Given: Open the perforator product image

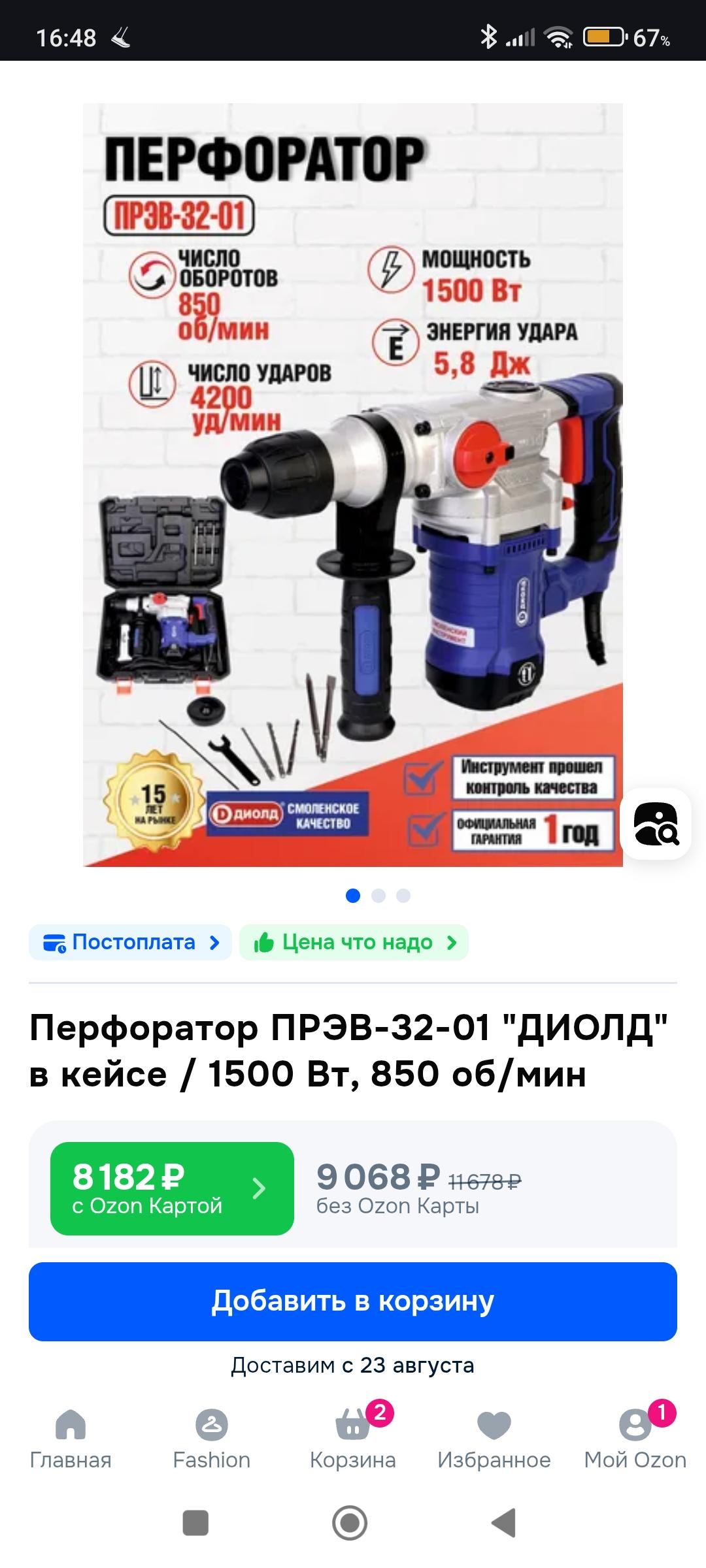Looking at the screenshot, I should pos(353,485).
